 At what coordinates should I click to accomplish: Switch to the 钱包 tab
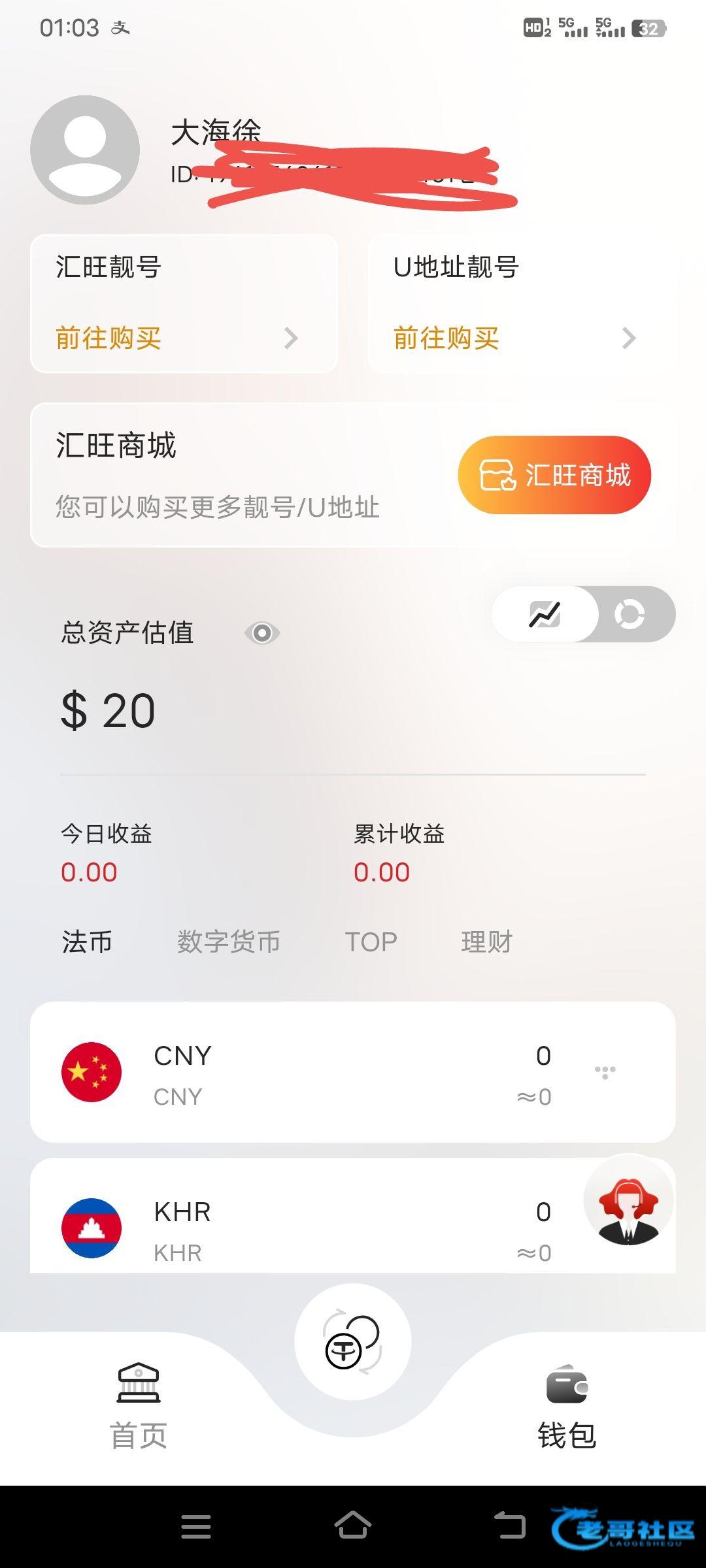(x=567, y=1405)
